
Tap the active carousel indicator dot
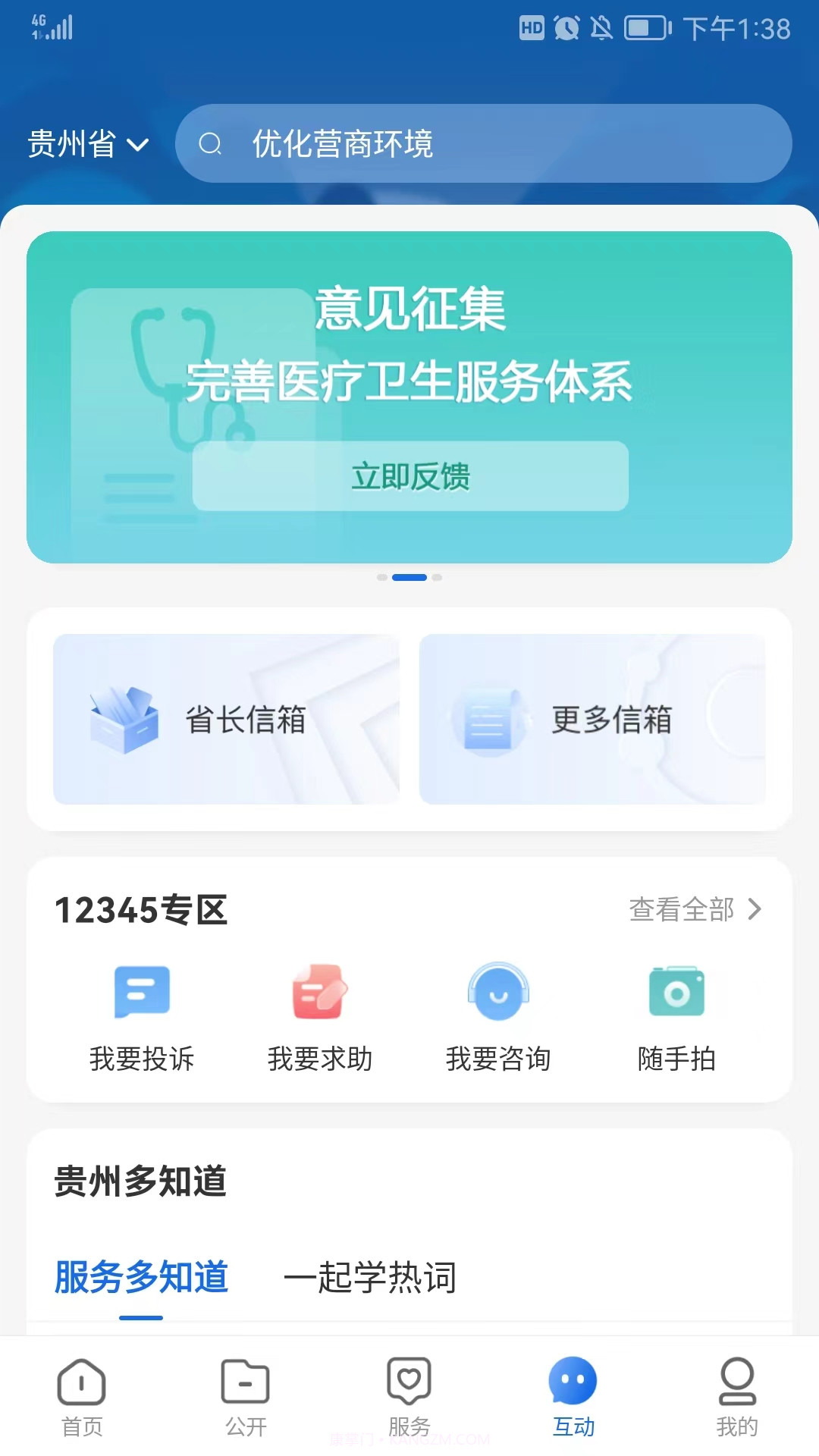[409, 577]
